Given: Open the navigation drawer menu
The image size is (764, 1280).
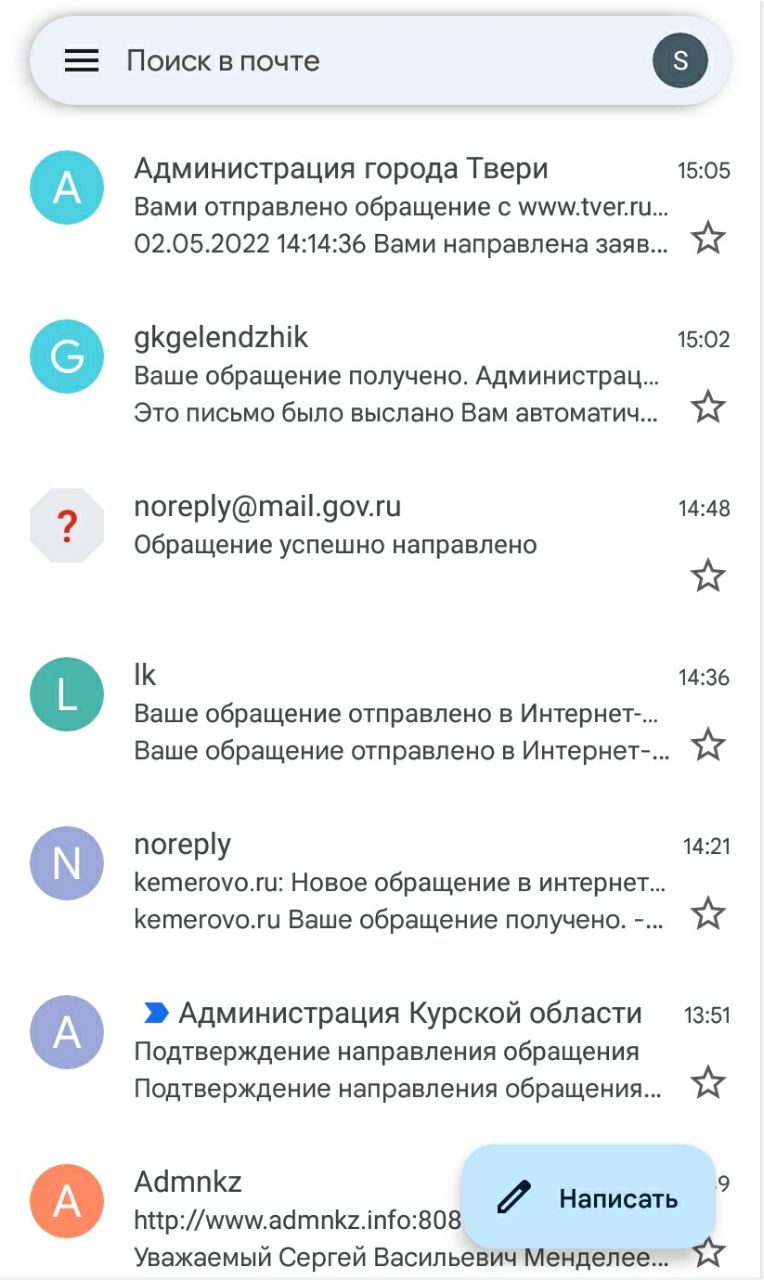Looking at the screenshot, I should coord(82,61).
